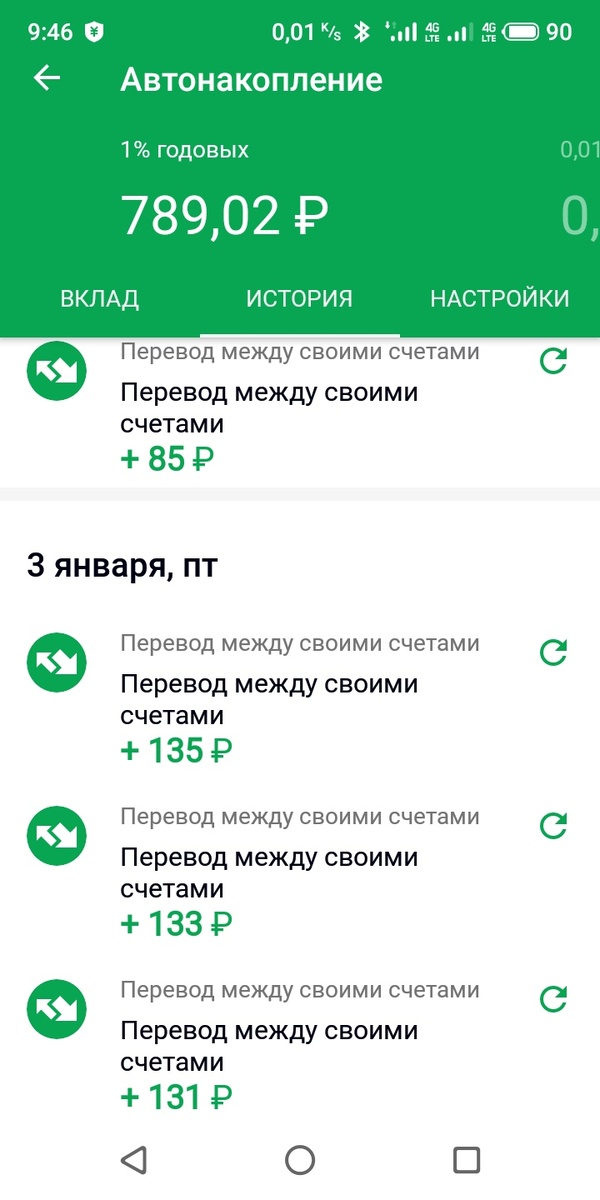Open the Настройки tab
The width and height of the screenshot is (600, 1200).
[x=499, y=298]
